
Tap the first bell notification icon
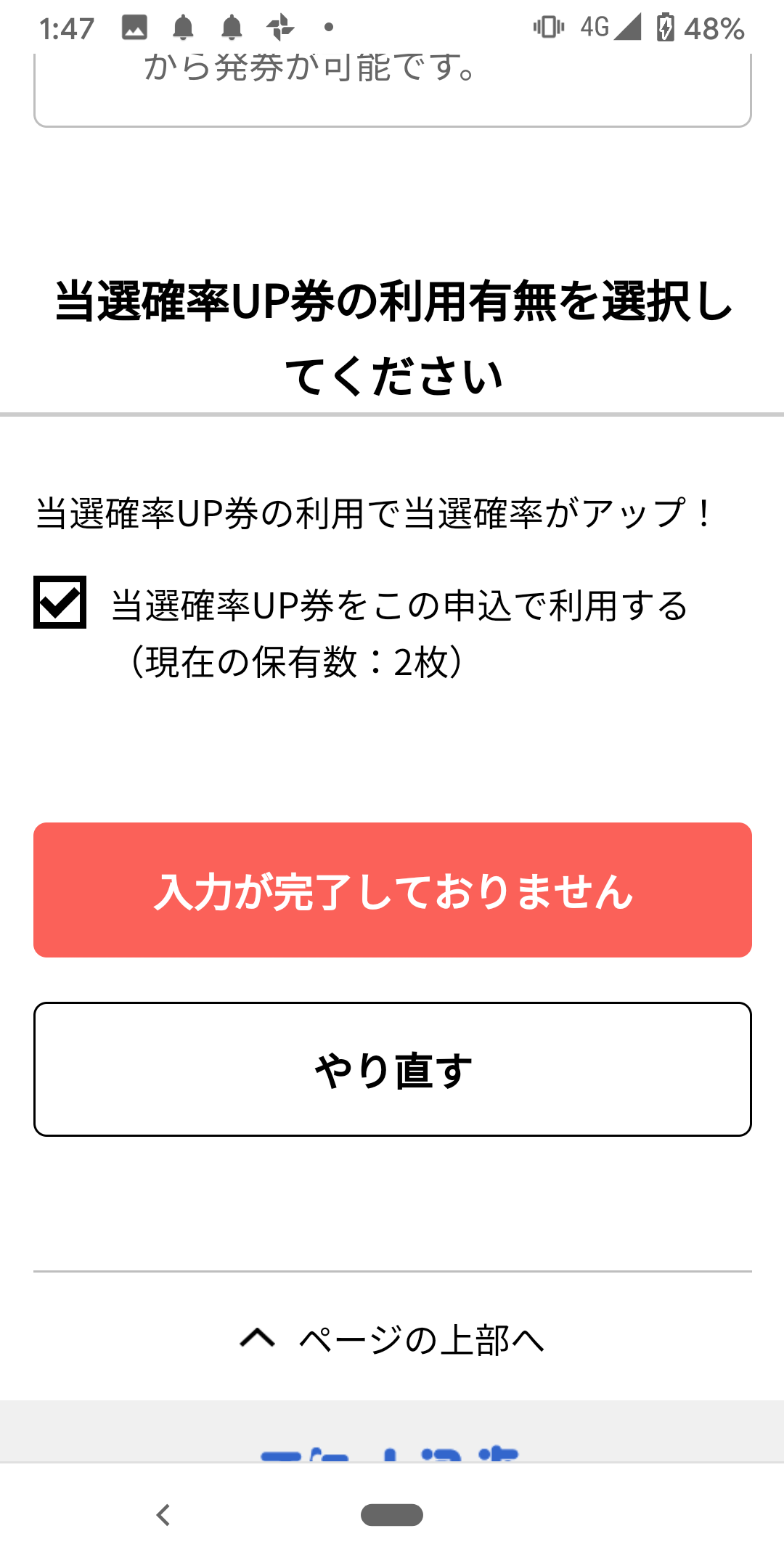click(x=184, y=28)
